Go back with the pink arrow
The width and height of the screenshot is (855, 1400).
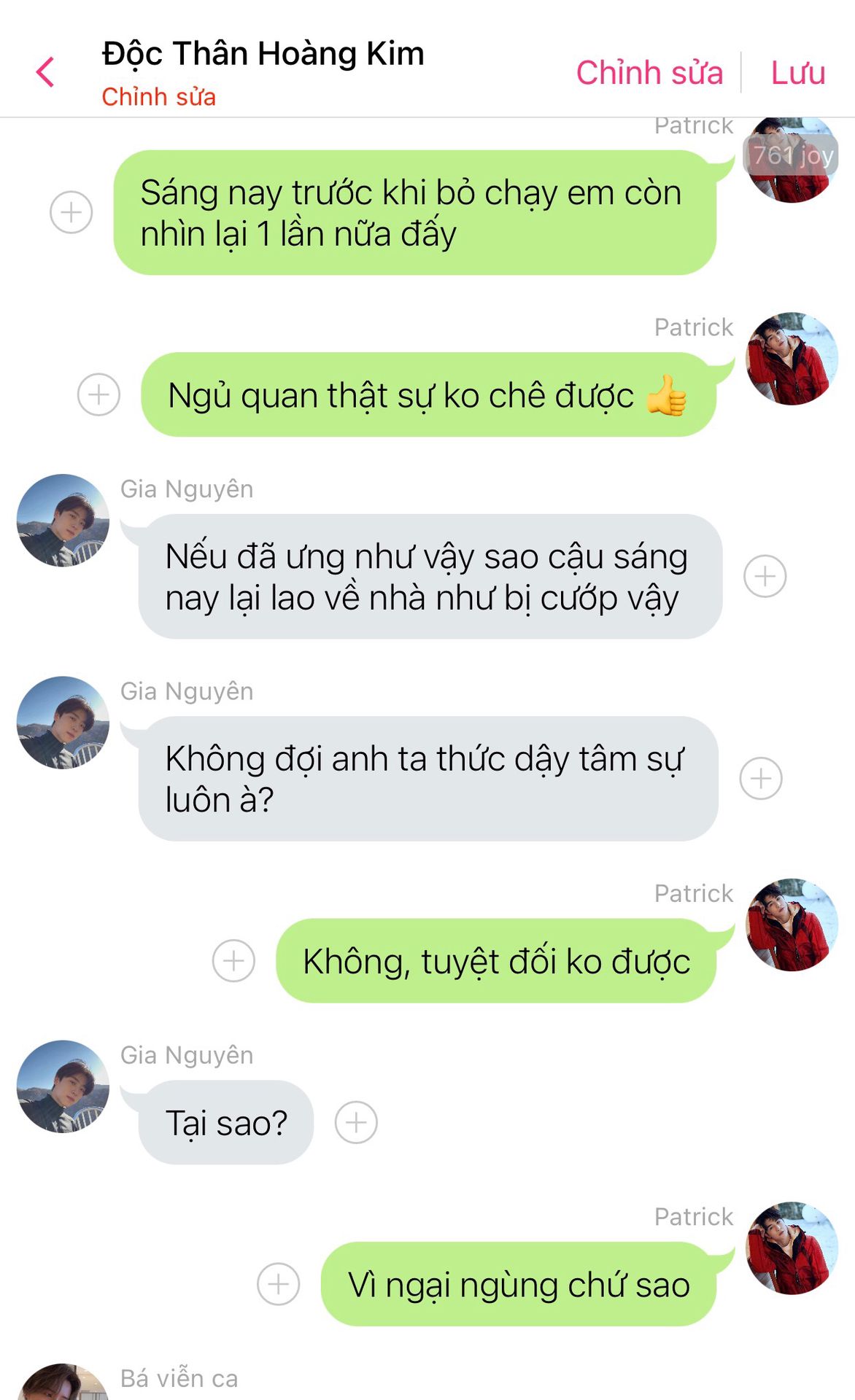[45, 72]
